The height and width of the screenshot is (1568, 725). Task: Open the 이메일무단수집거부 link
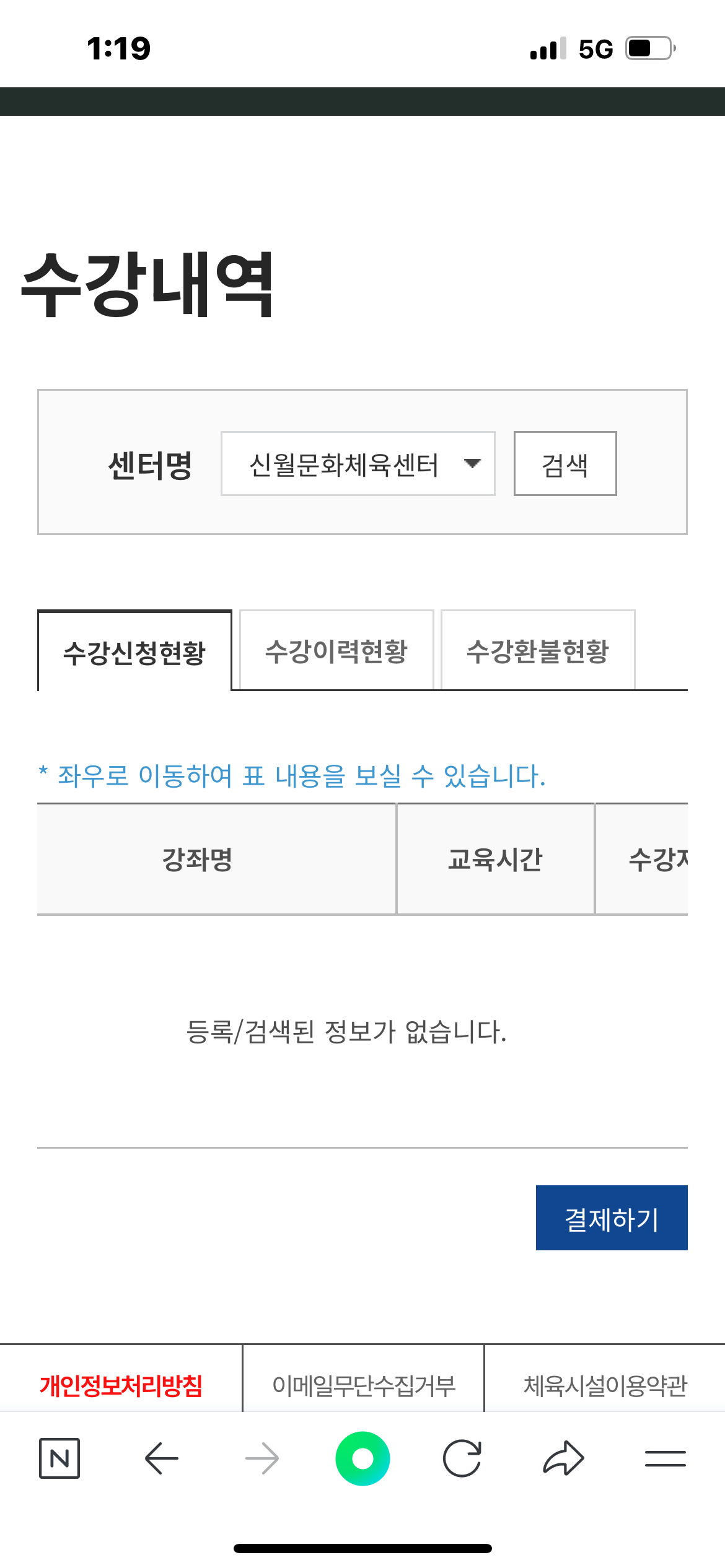364,1385
